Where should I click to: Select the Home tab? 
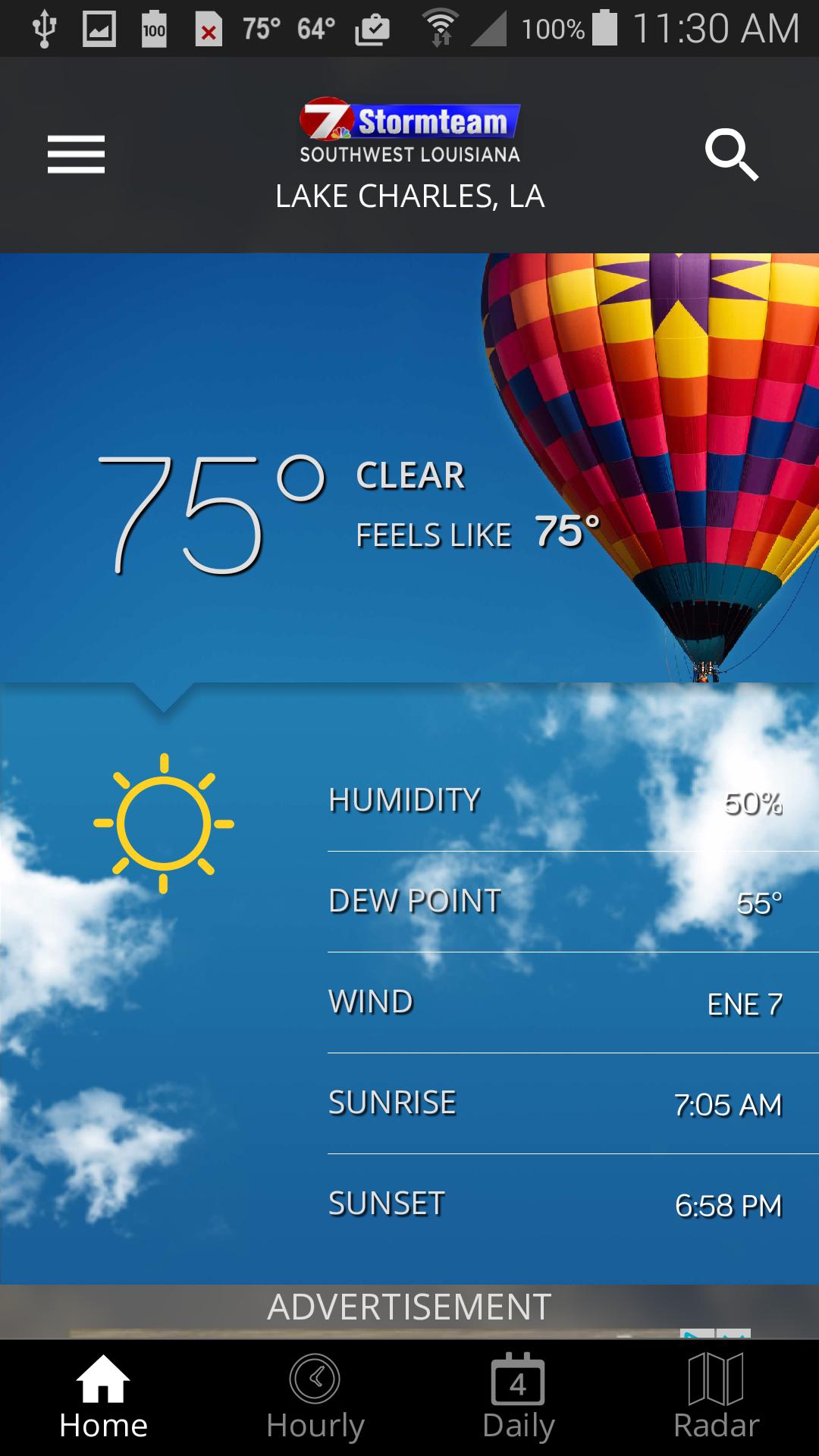(103, 1398)
